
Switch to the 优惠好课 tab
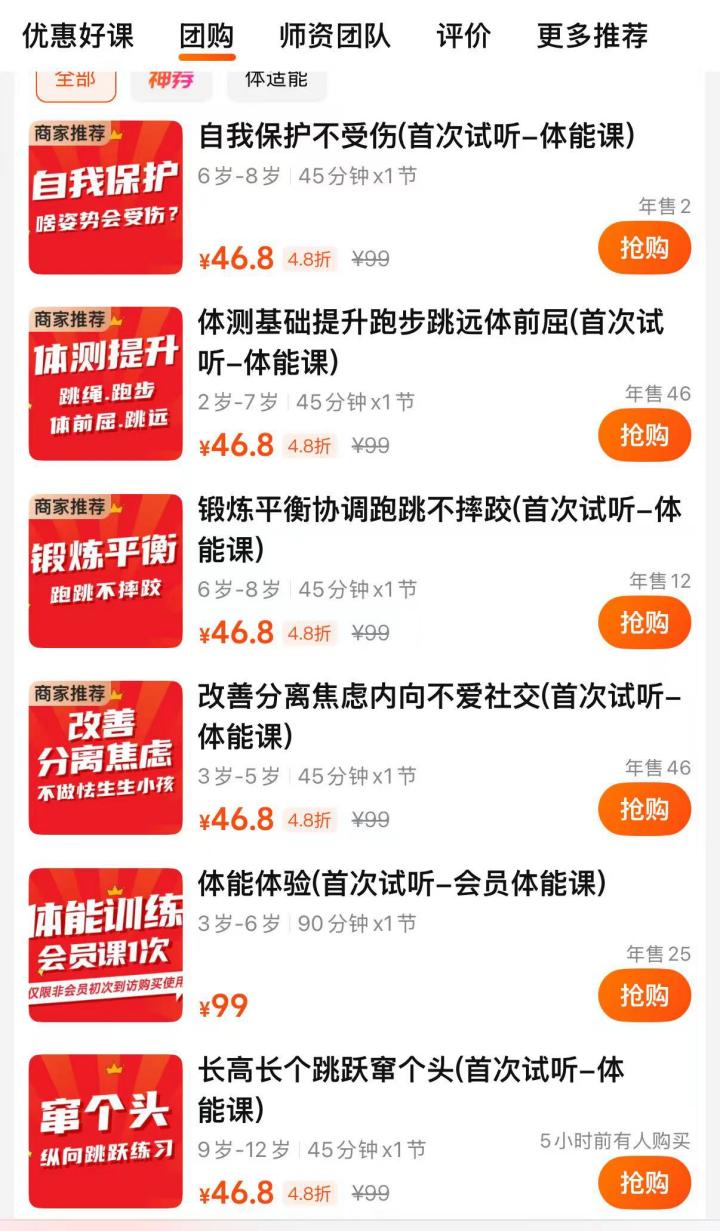click(x=78, y=36)
